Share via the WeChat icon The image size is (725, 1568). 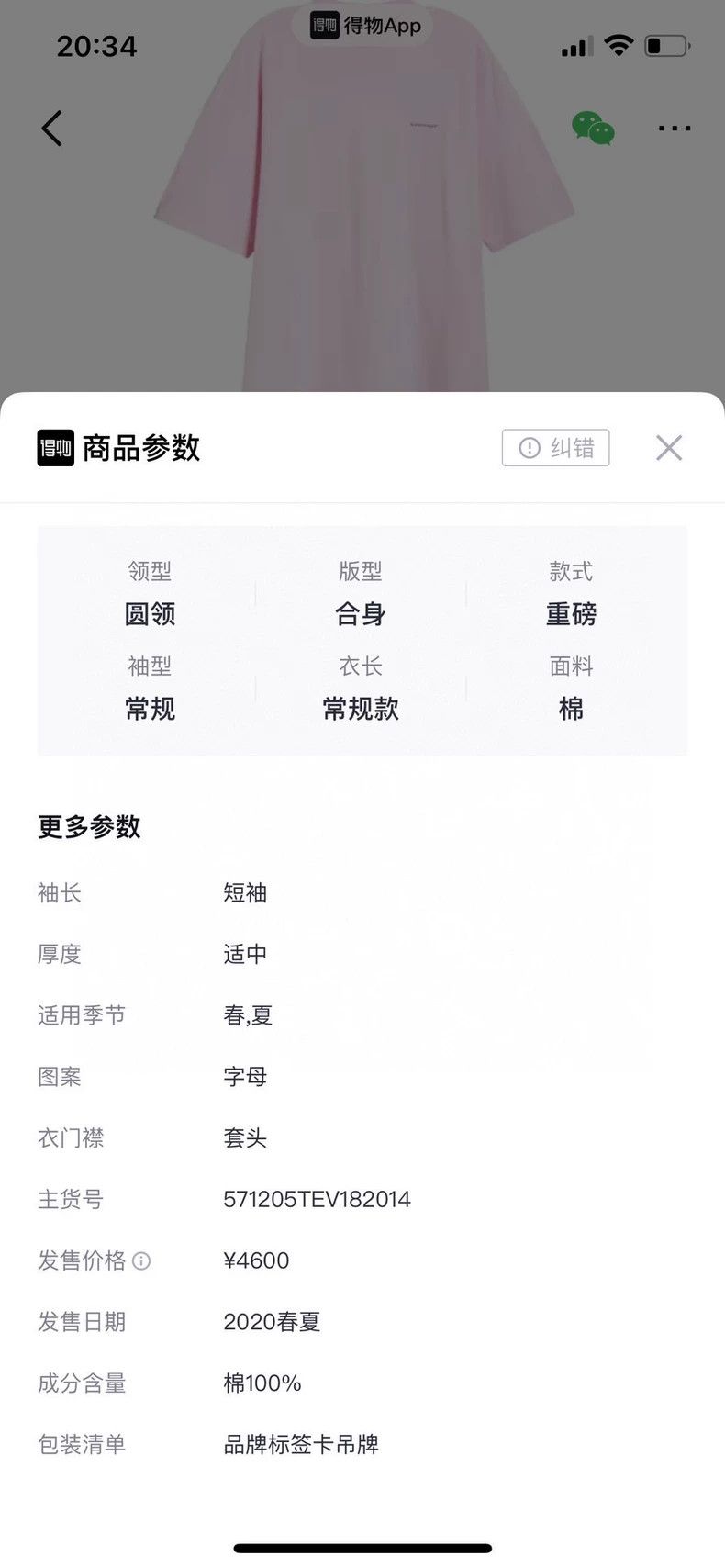(x=593, y=128)
